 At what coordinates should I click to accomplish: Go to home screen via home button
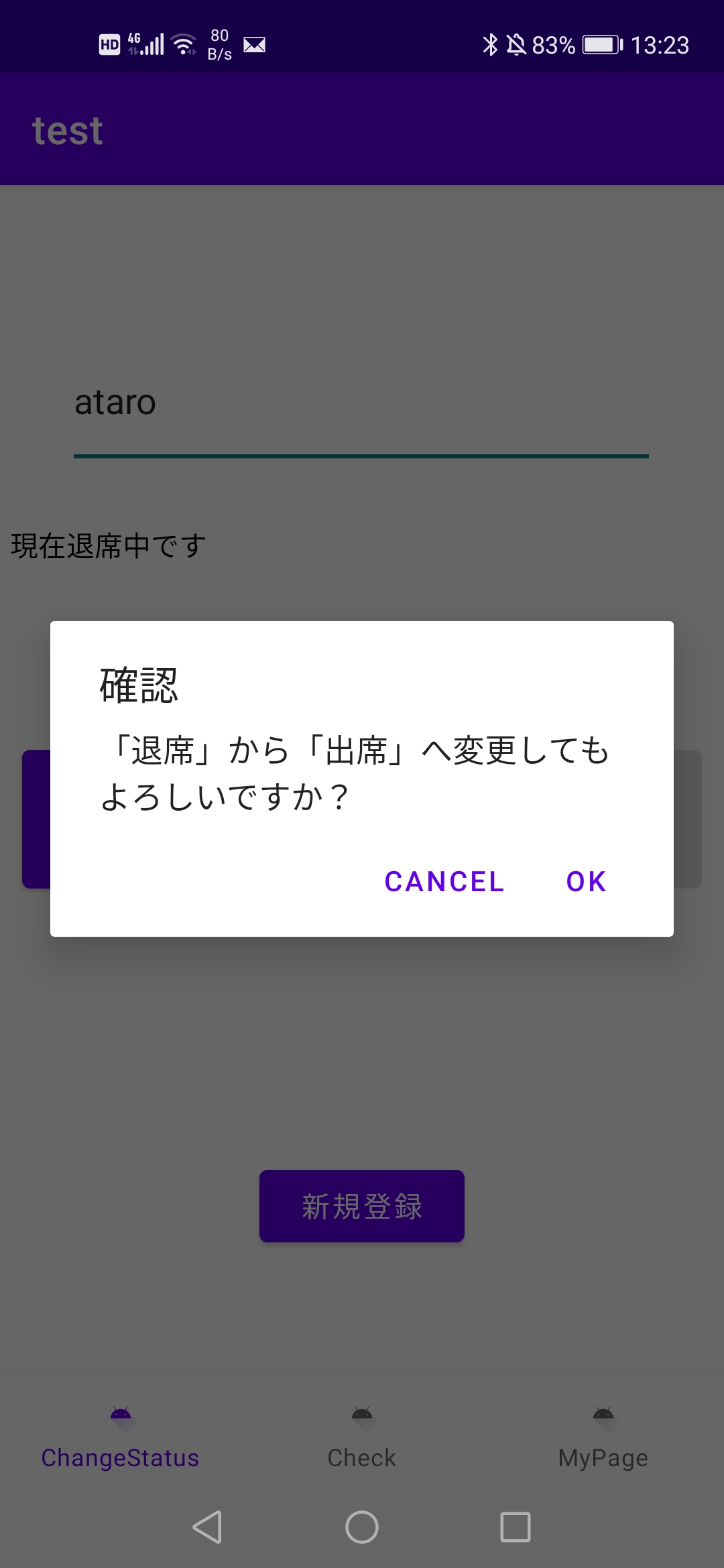pyautogui.click(x=361, y=1527)
